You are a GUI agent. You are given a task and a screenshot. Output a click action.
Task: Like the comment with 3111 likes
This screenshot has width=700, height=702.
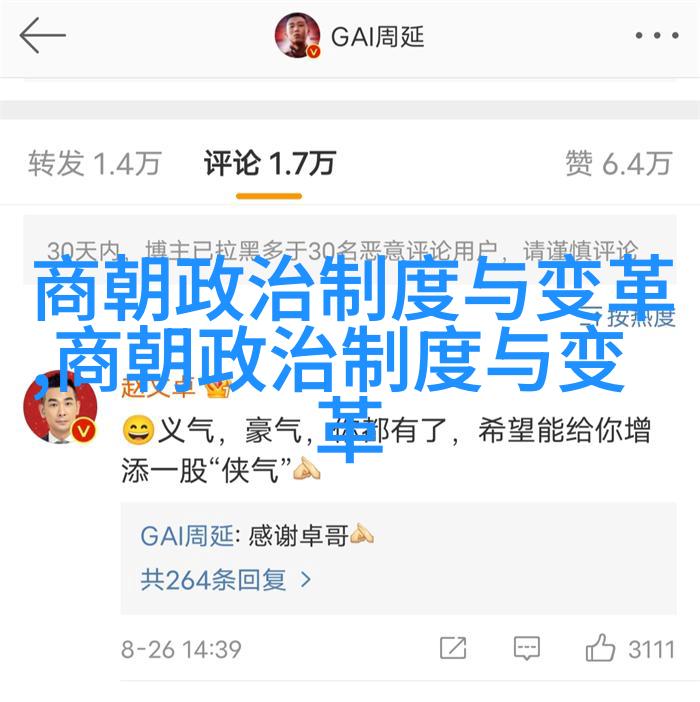click(x=630, y=648)
